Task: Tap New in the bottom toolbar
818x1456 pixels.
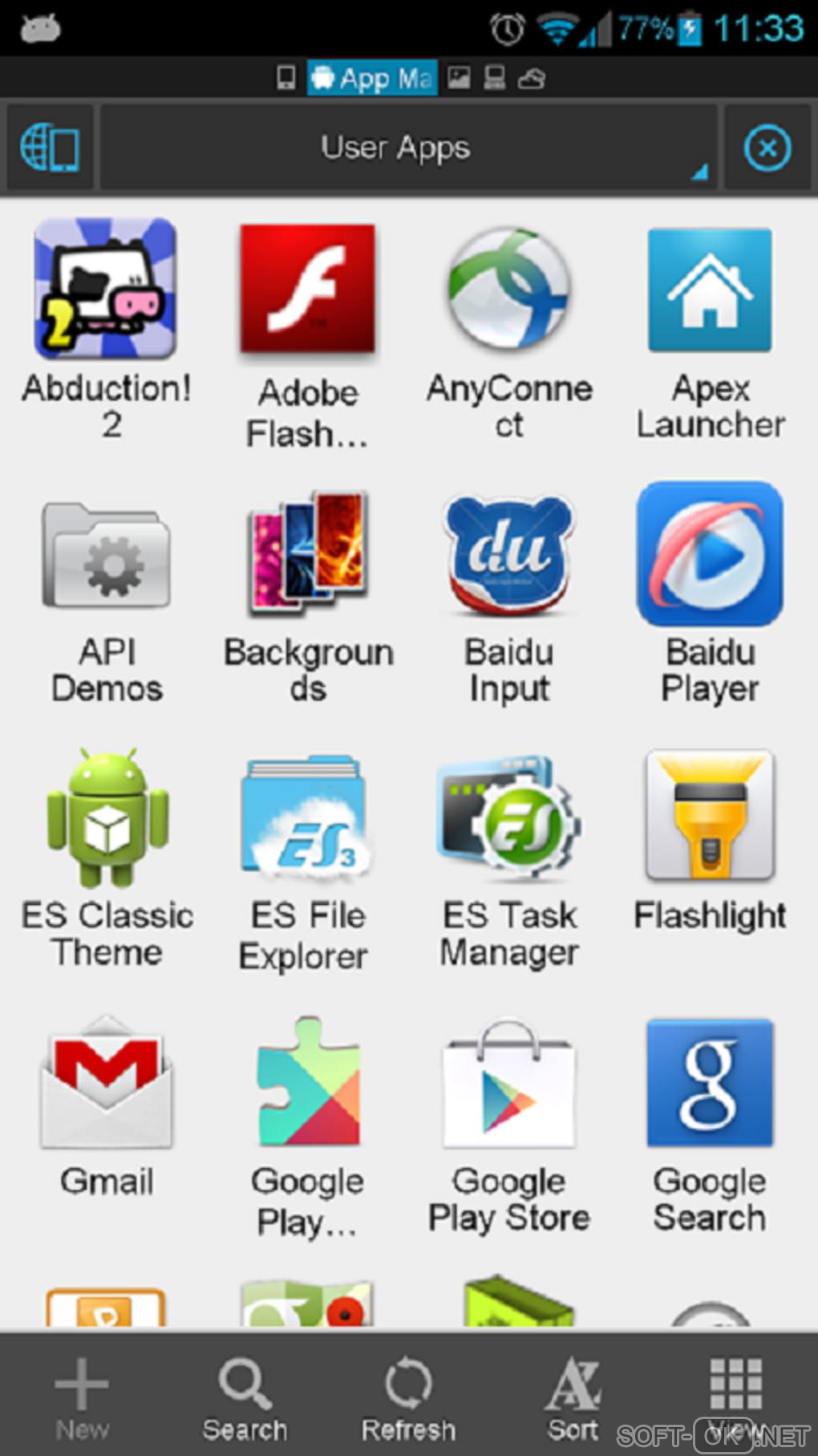Action: [x=82, y=1397]
